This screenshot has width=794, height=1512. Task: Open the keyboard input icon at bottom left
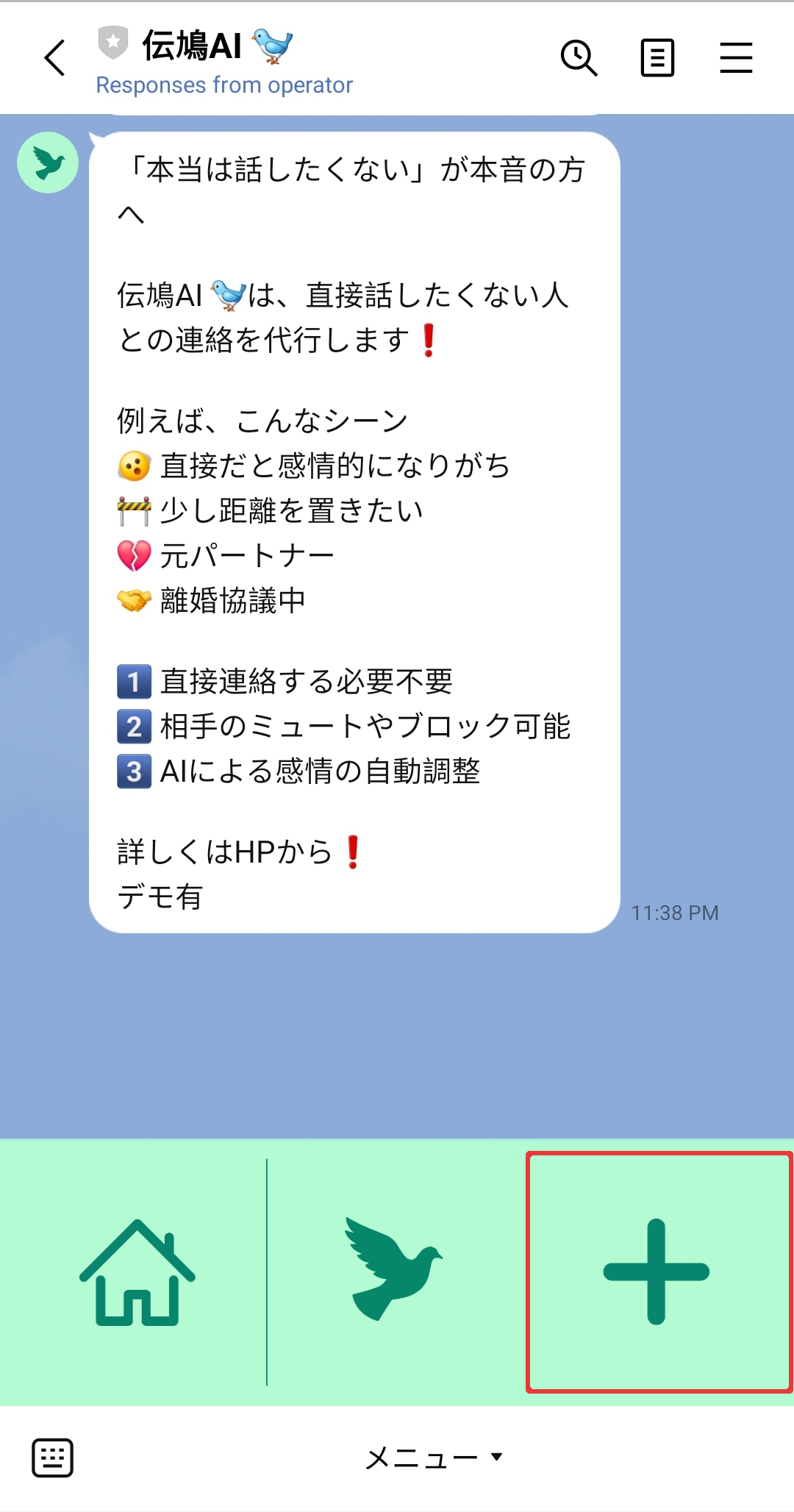tap(53, 1457)
